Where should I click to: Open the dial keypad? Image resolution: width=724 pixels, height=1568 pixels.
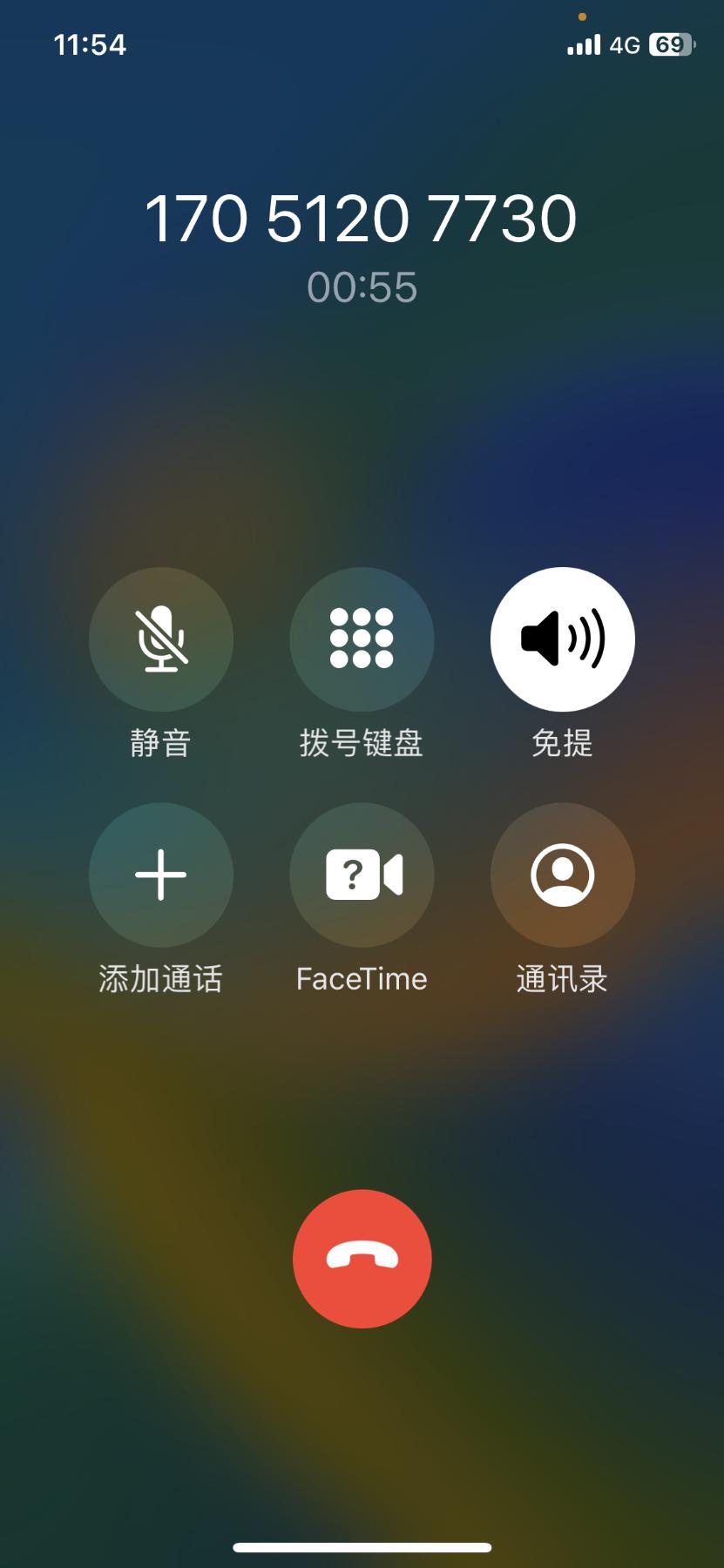click(362, 639)
